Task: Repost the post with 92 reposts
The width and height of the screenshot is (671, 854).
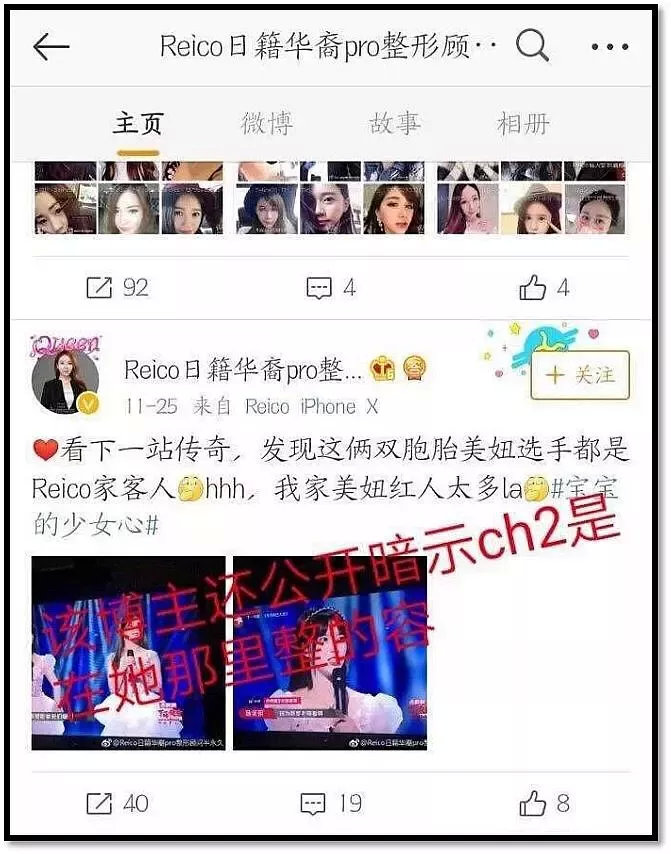Action: point(117,288)
